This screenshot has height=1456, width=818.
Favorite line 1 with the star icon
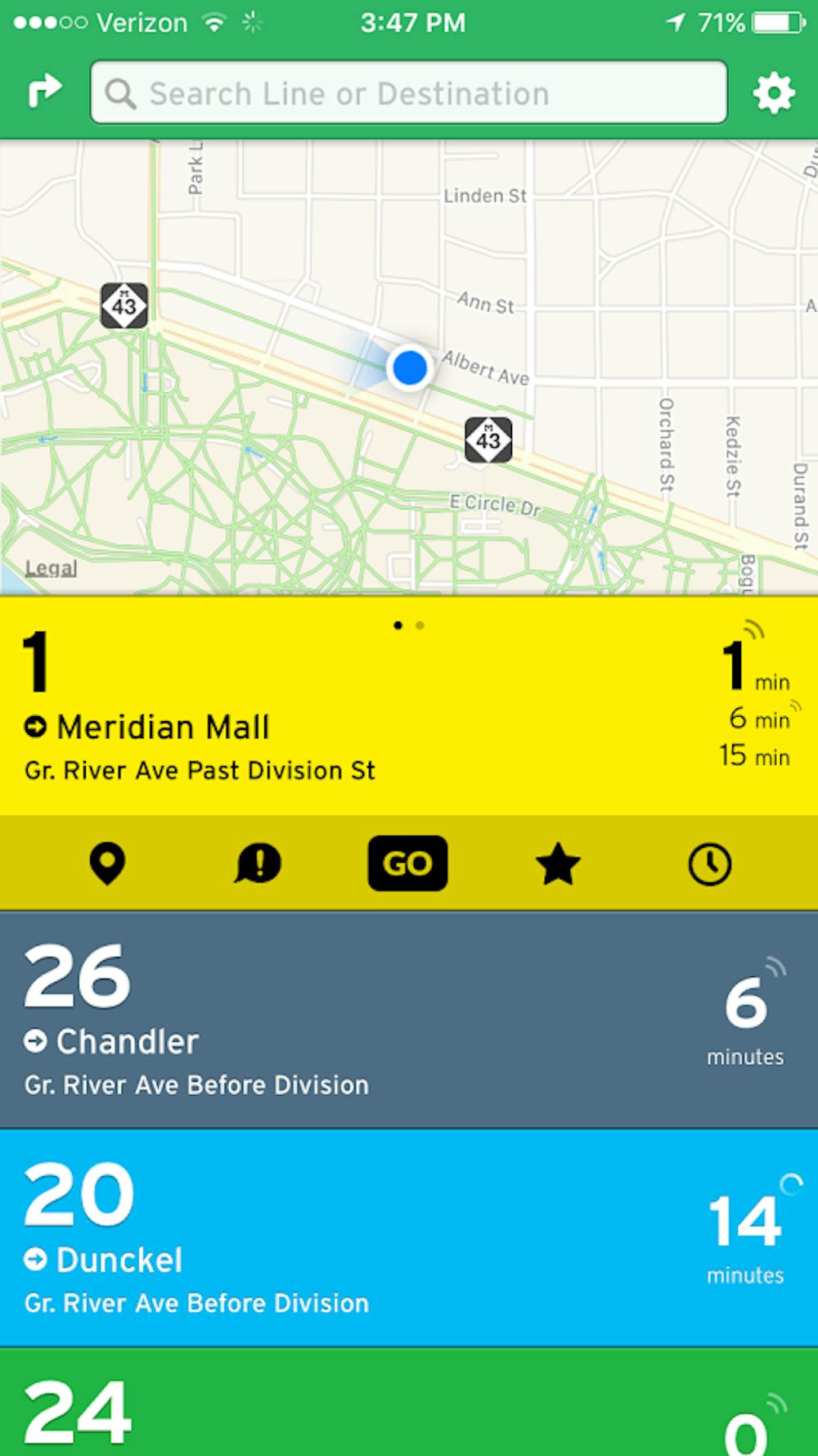[558, 864]
